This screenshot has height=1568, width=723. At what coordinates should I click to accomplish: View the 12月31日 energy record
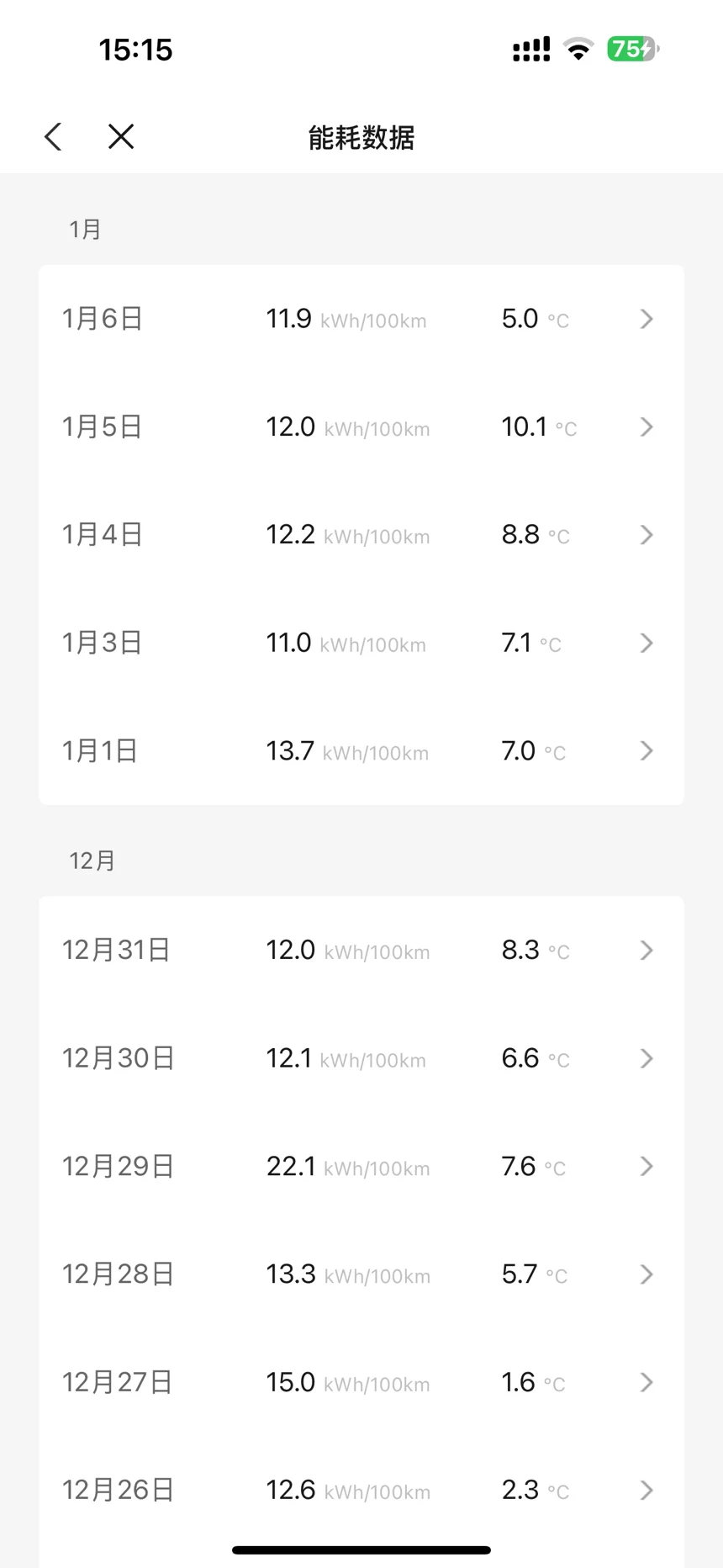[361, 950]
